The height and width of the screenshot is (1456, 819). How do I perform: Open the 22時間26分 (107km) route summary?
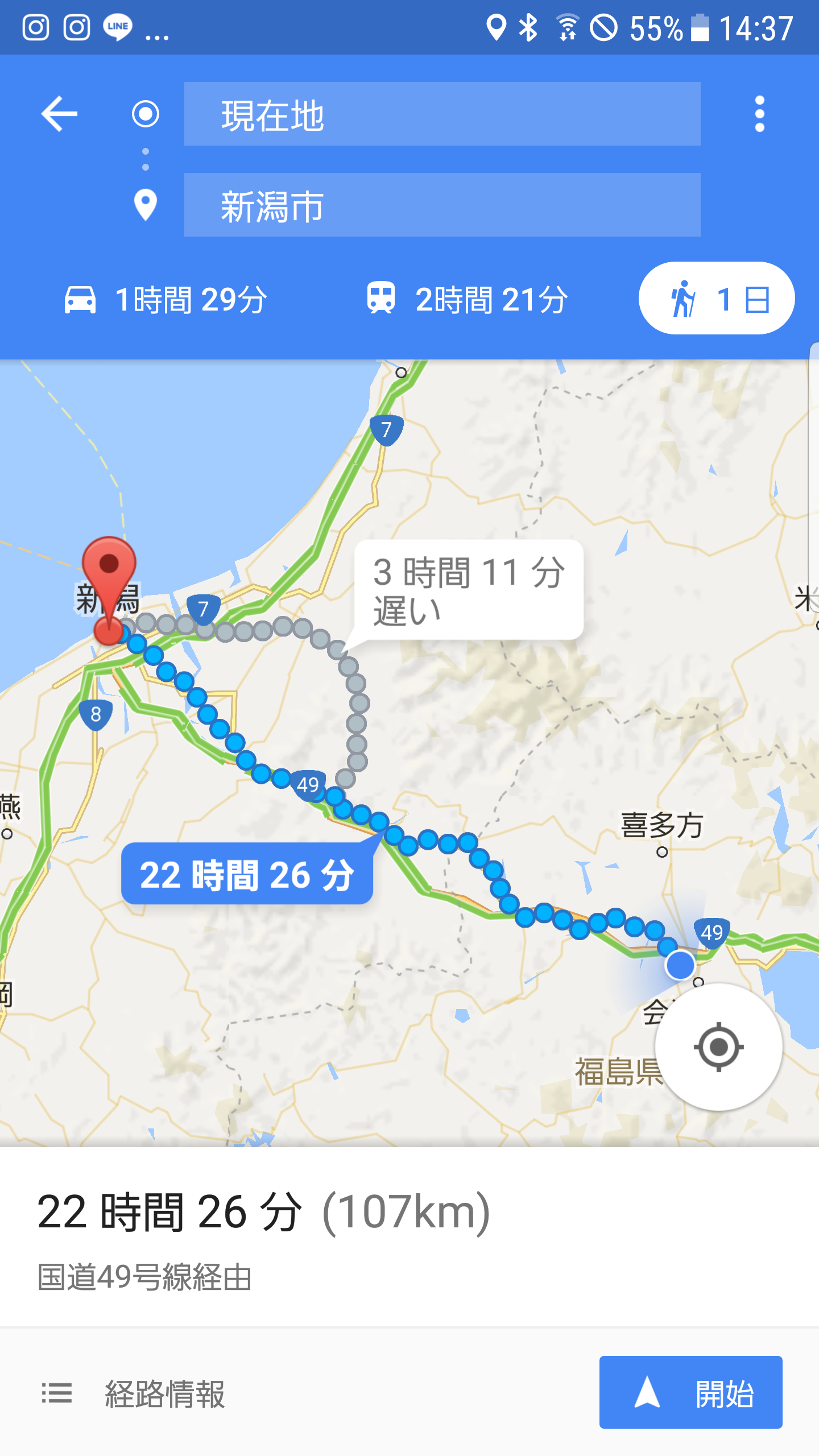click(264, 1211)
